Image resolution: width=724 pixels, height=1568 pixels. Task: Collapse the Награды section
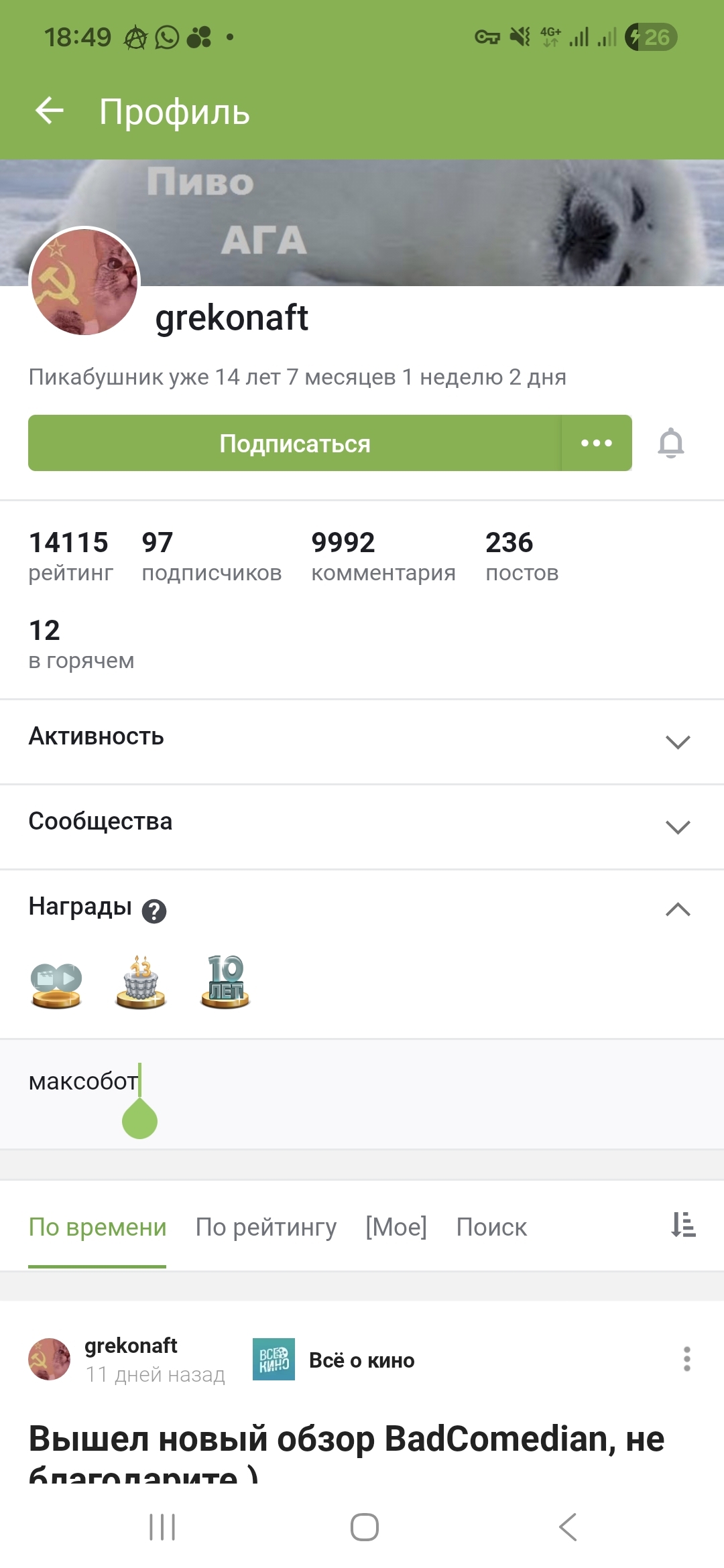coord(678,909)
